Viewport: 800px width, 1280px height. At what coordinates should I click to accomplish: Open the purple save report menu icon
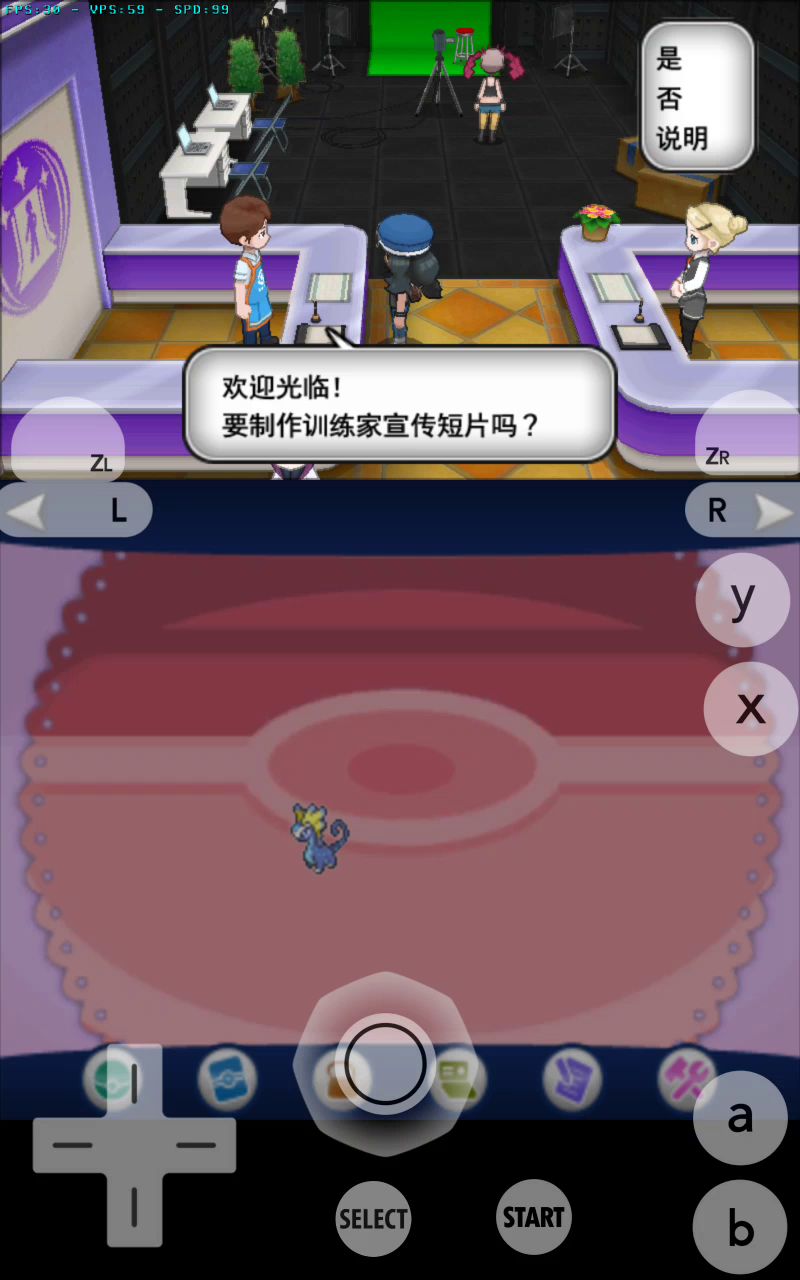click(572, 1079)
